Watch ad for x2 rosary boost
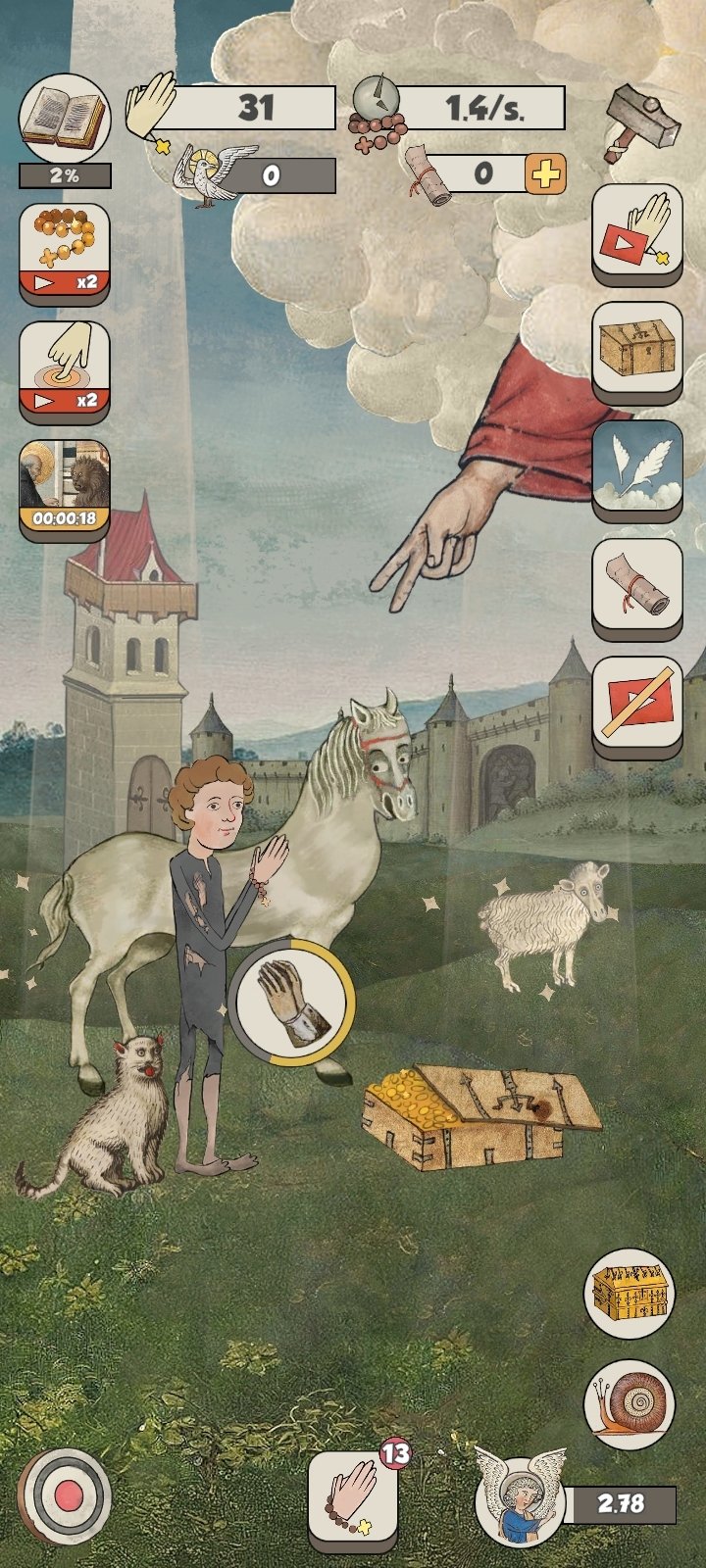 coord(65,249)
